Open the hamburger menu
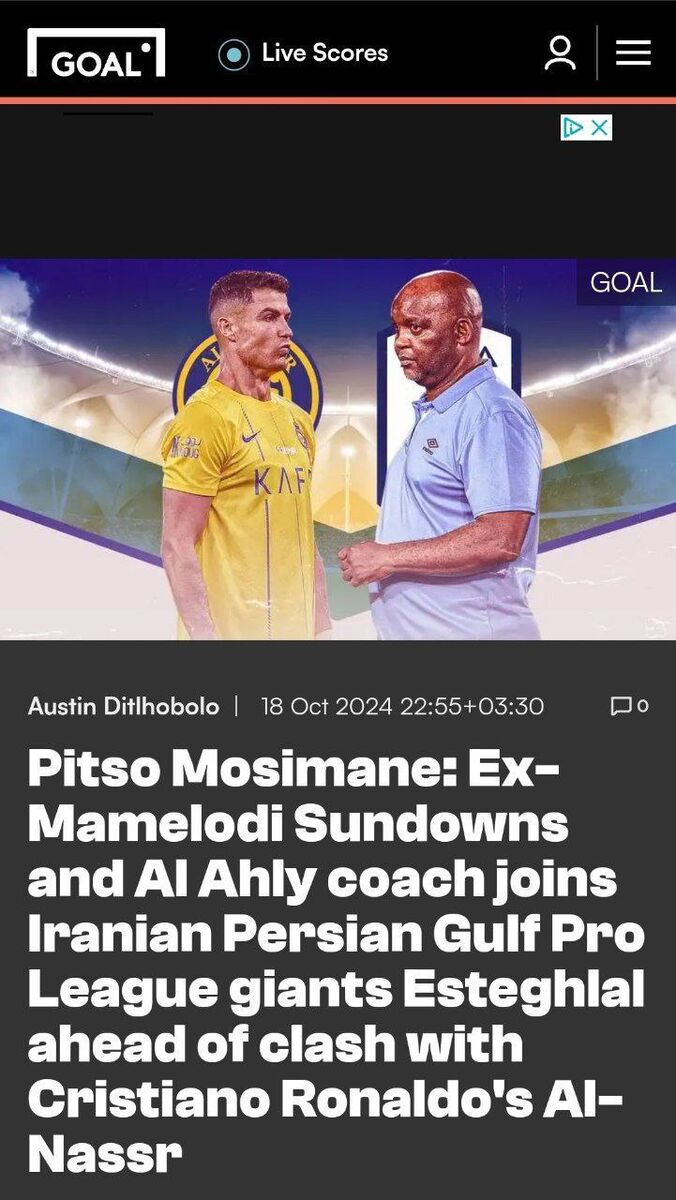 tap(633, 53)
